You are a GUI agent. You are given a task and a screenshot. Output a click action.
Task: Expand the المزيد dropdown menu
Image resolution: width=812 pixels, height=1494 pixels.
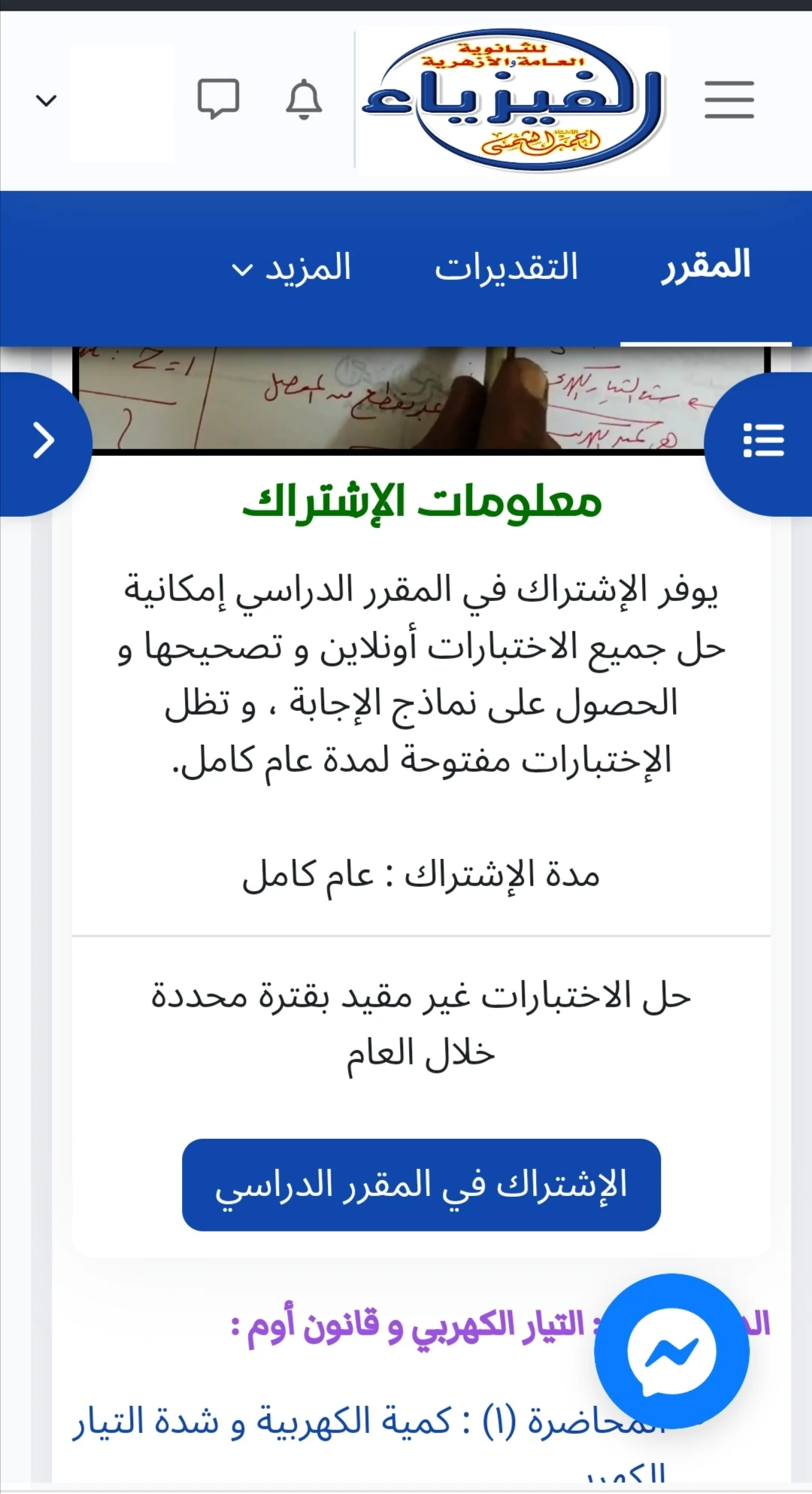pos(292,269)
